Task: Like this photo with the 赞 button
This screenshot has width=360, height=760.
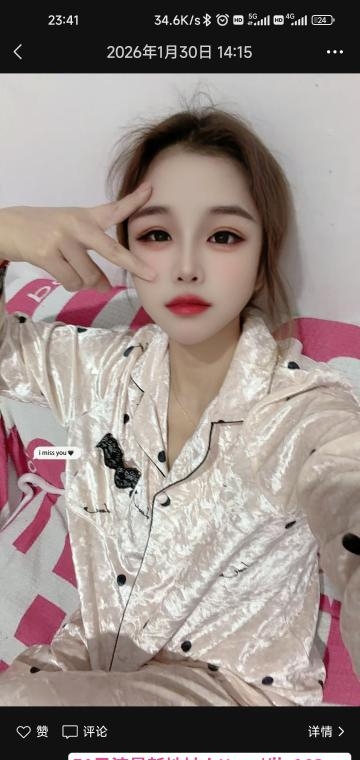Action: pos(32,731)
